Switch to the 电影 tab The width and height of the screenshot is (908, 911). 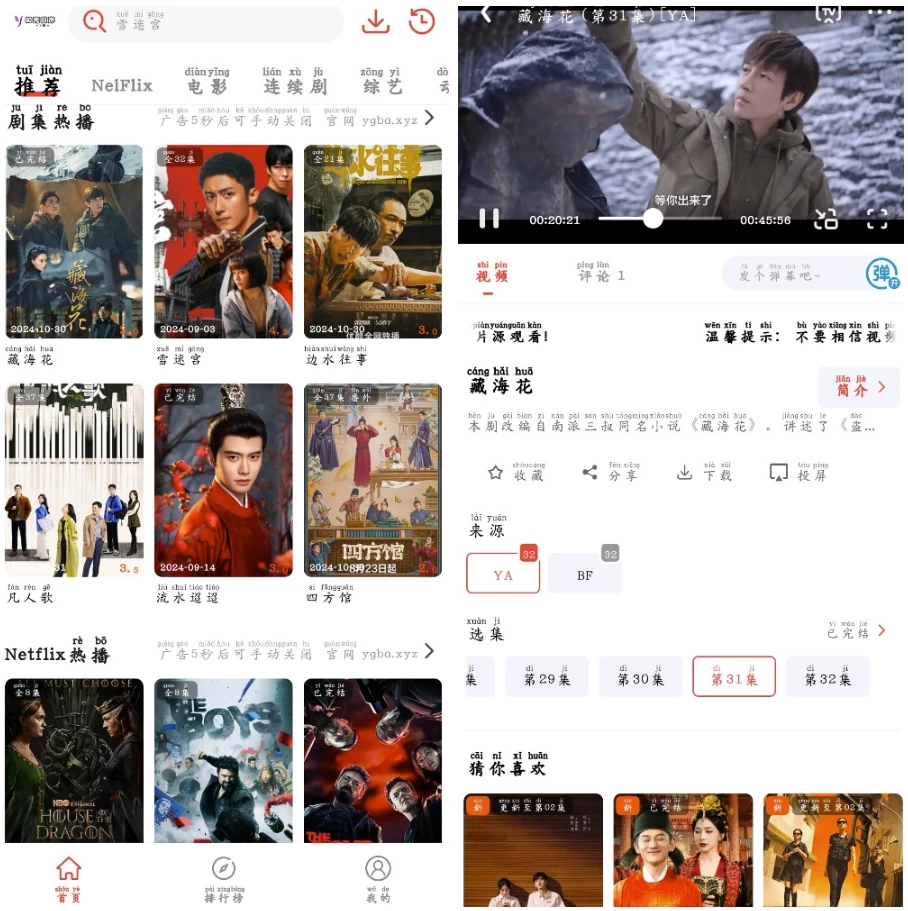207,82
